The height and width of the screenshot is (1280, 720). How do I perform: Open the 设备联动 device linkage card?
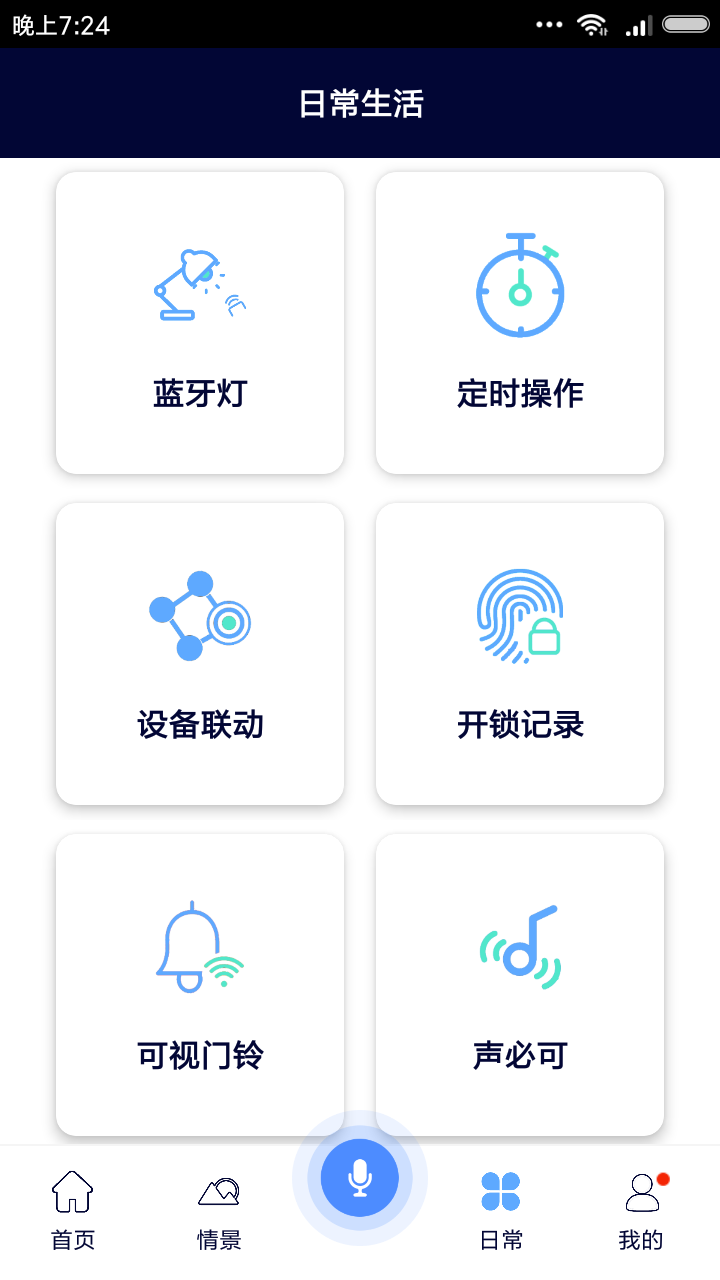click(x=200, y=653)
